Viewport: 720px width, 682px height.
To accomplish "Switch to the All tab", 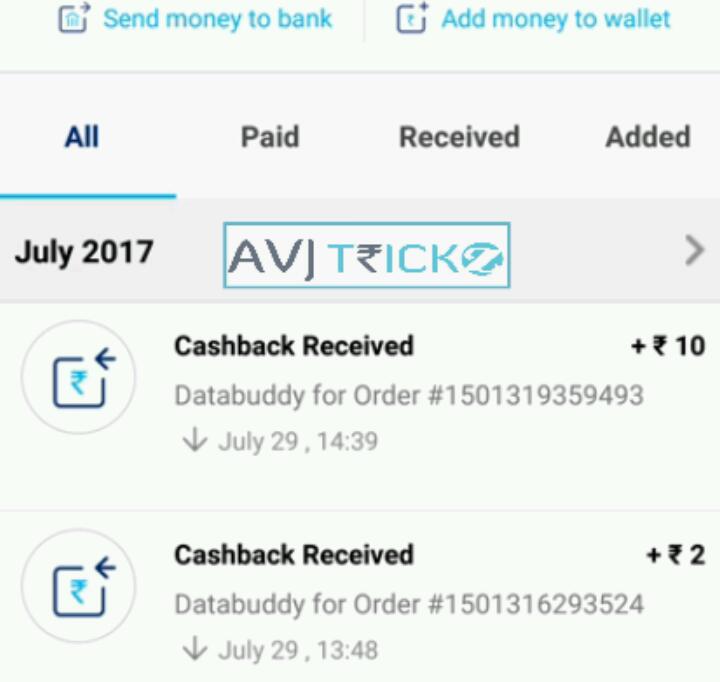I will [x=82, y=137].
